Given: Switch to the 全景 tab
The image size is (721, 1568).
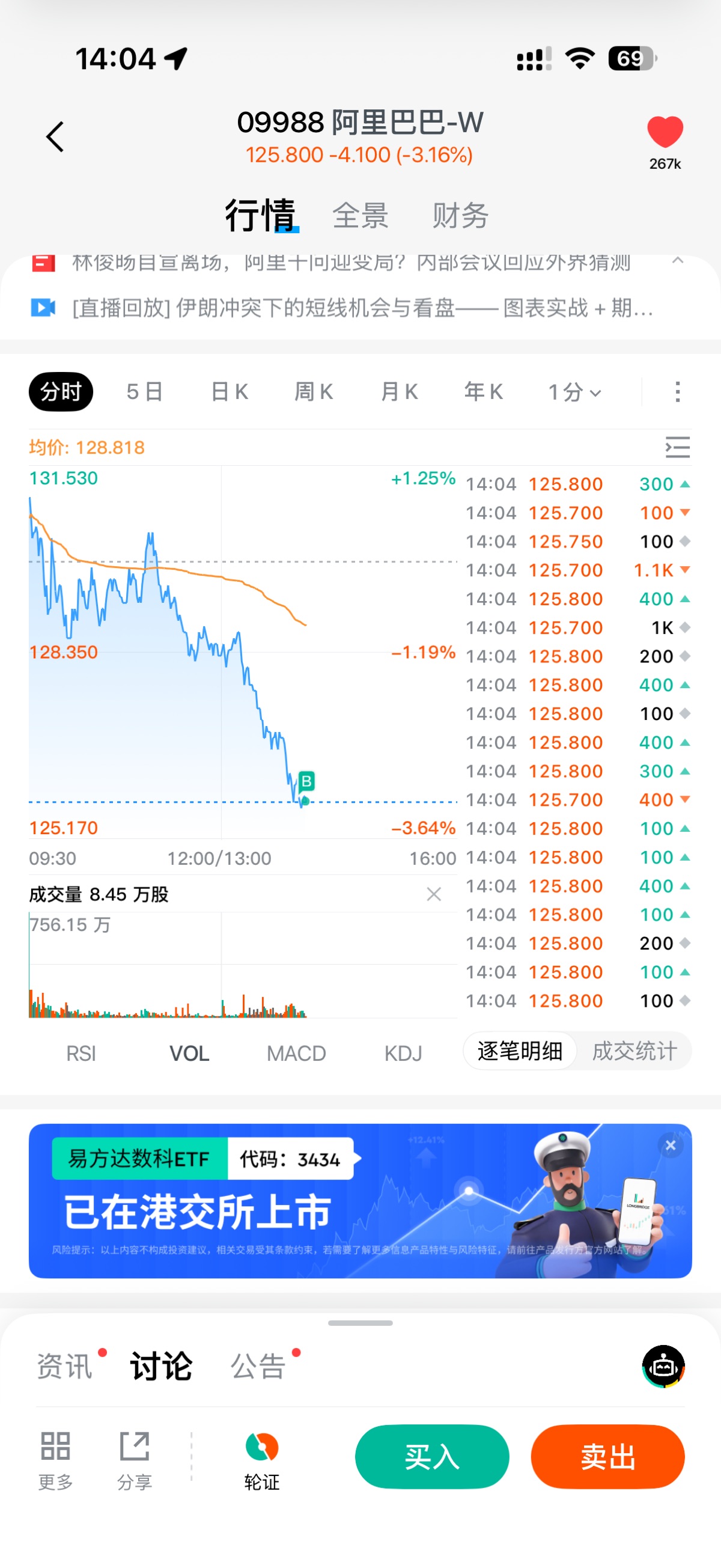Looking at the screenshot, I should [x=360, y=216].
